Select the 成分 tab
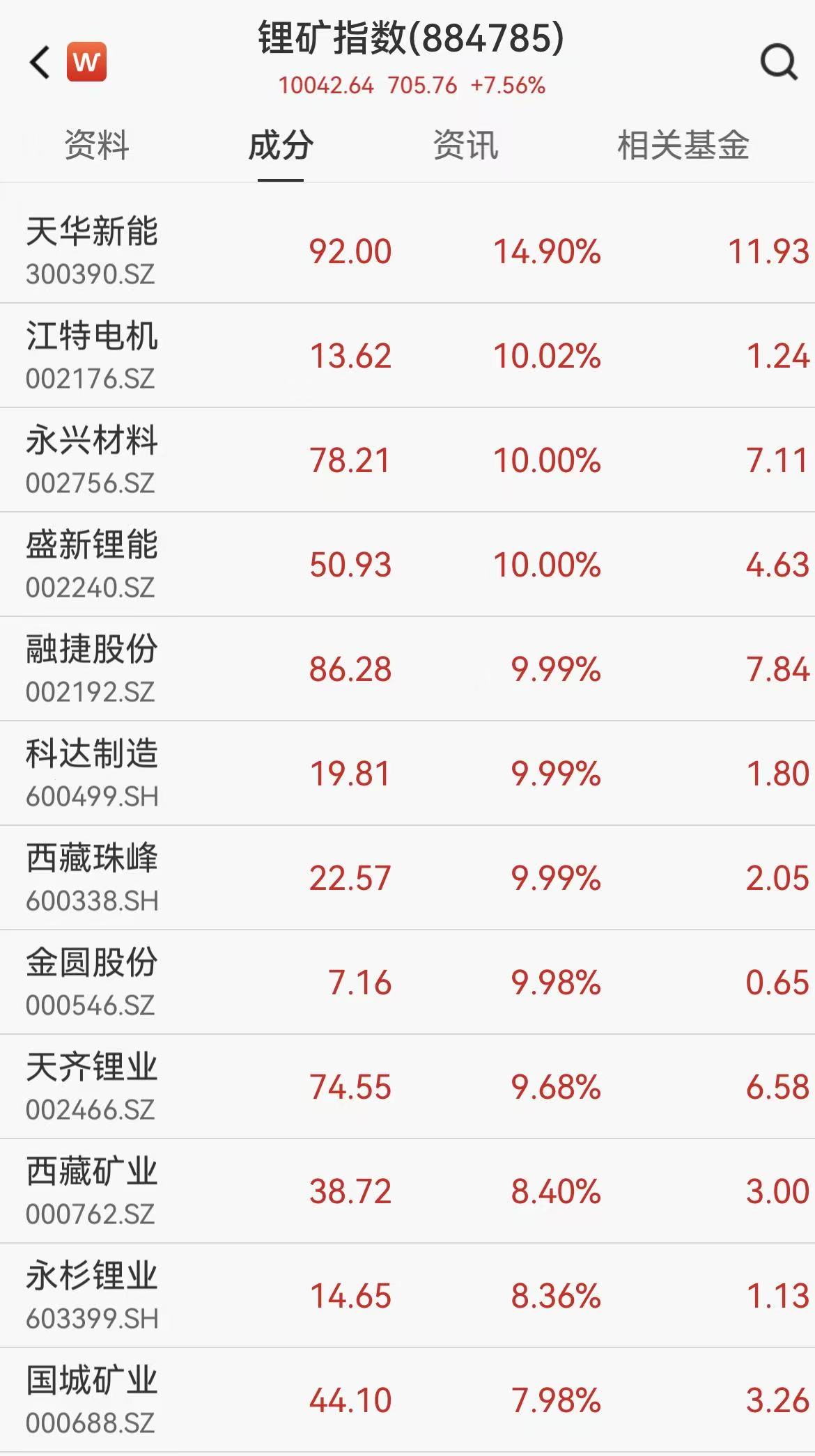This screenshot has height=1456, width=815. coord(281,145)
